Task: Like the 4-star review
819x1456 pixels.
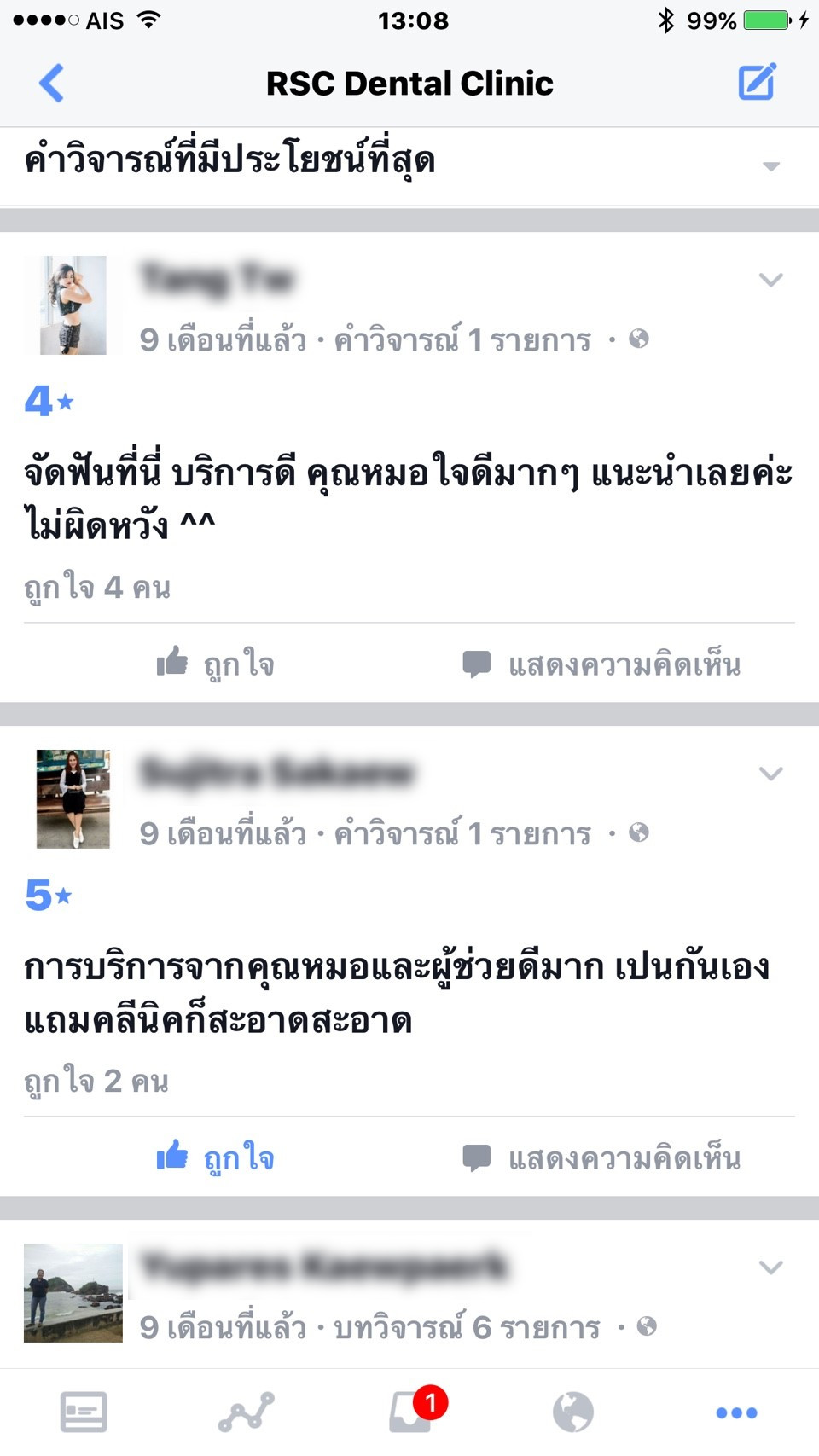Action: point(216,663)
